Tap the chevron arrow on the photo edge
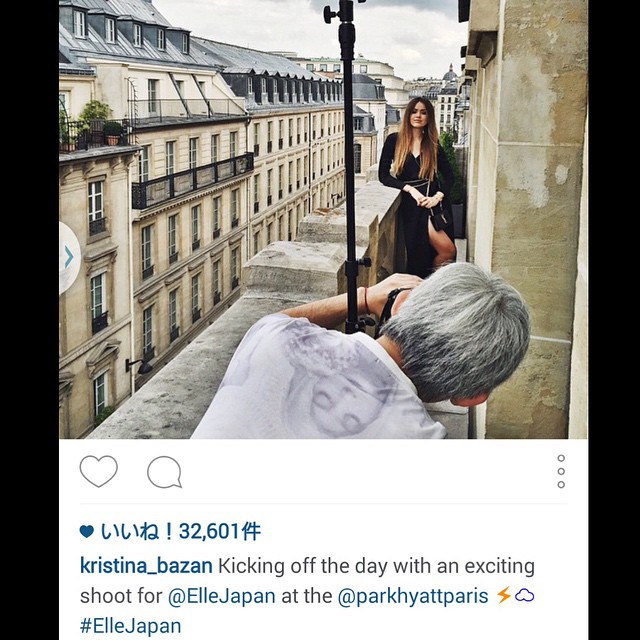Screen dimensions: 640x640 coord(68,257)
